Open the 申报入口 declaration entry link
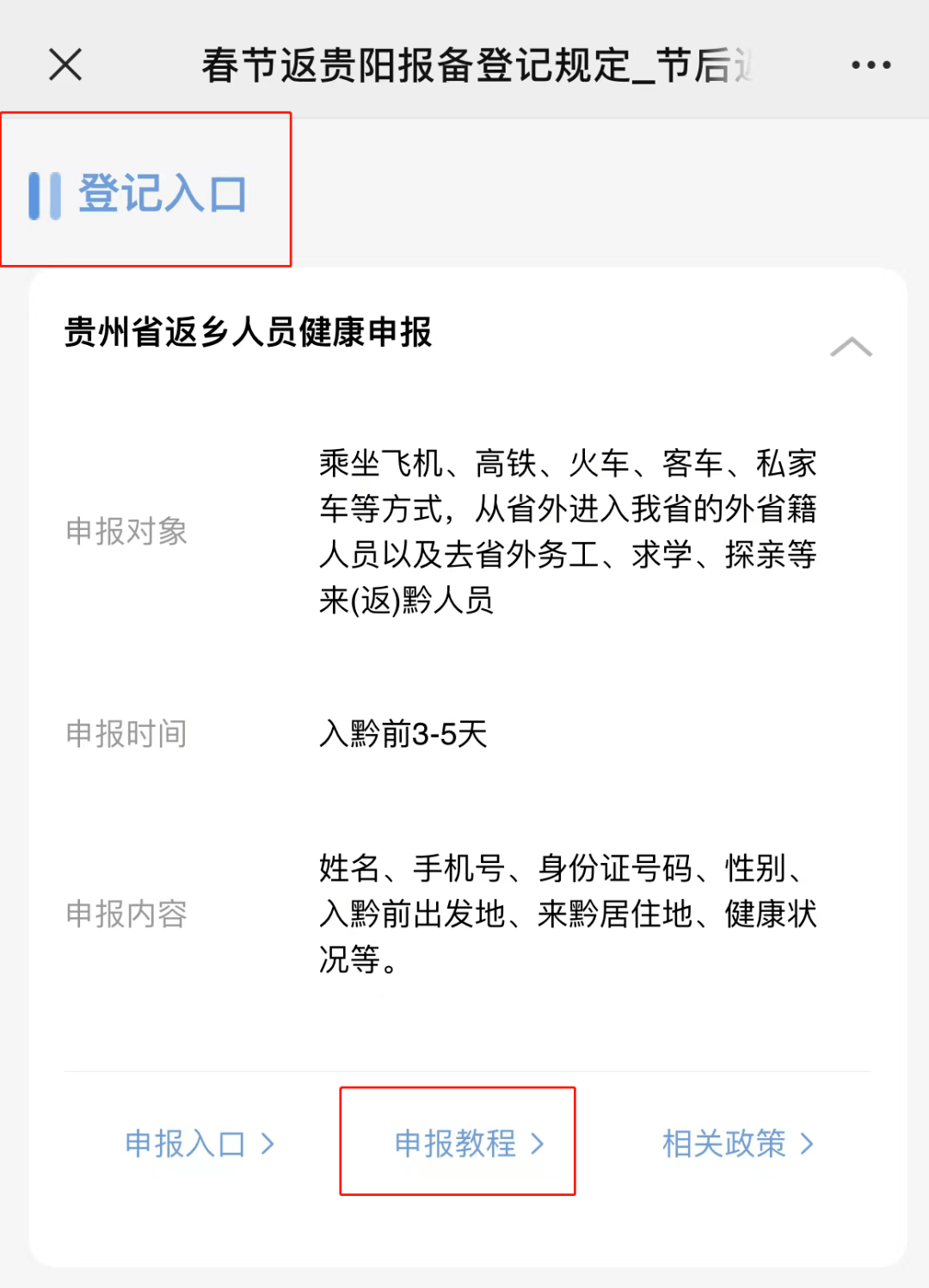The image size is (929, 1288). tap(185, 1144)
